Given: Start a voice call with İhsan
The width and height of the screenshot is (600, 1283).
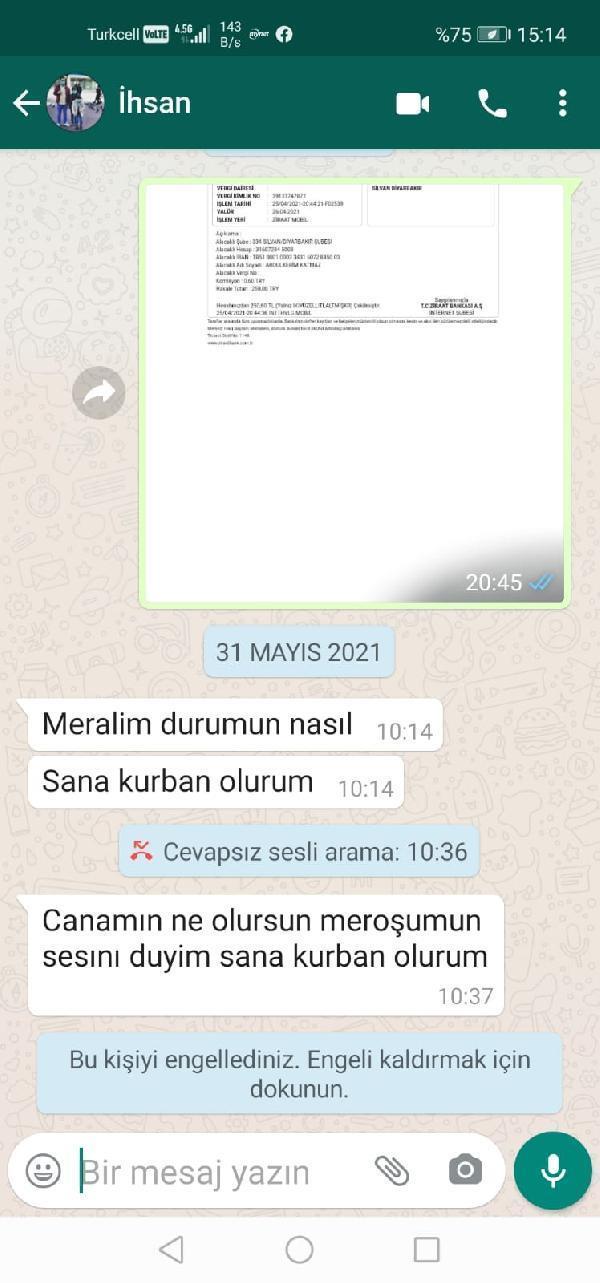Looking at the screenshot, I should tap(492, 103).
